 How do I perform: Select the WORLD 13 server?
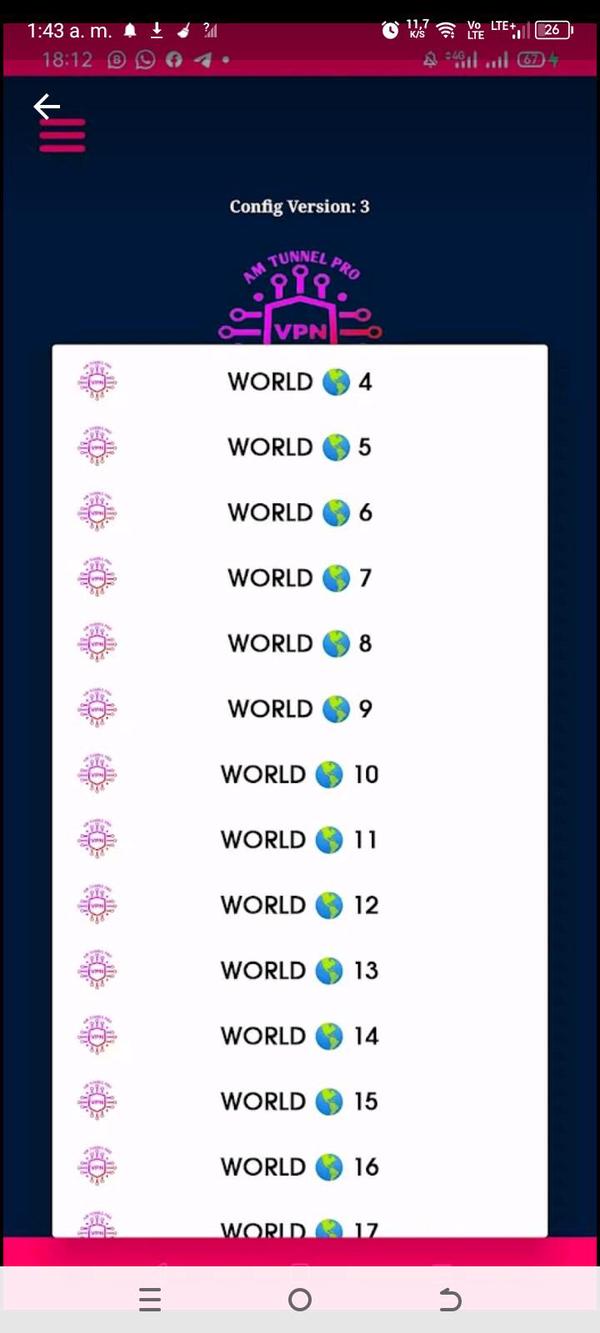(x=299, y=970)
